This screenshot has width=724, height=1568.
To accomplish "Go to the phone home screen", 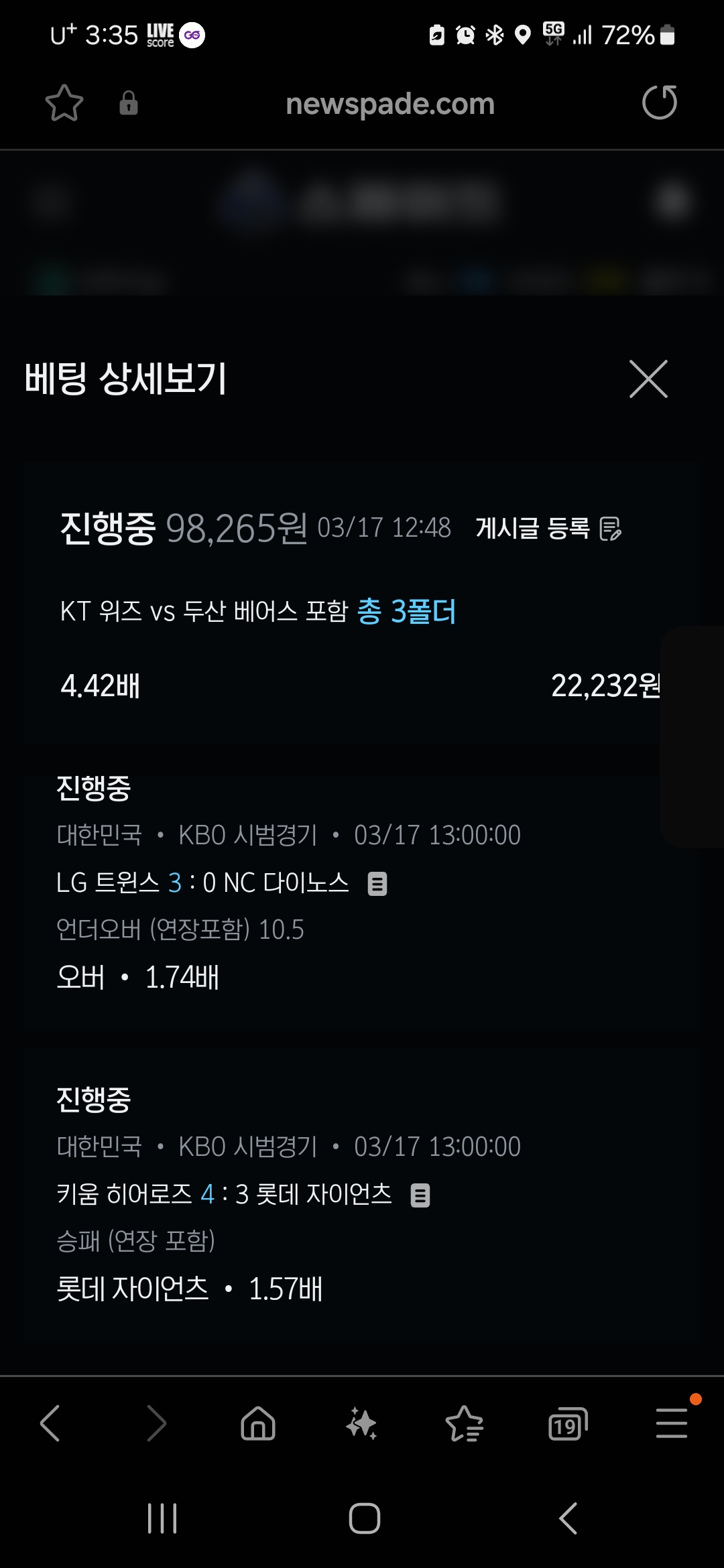I will (x=364, y=1518).
